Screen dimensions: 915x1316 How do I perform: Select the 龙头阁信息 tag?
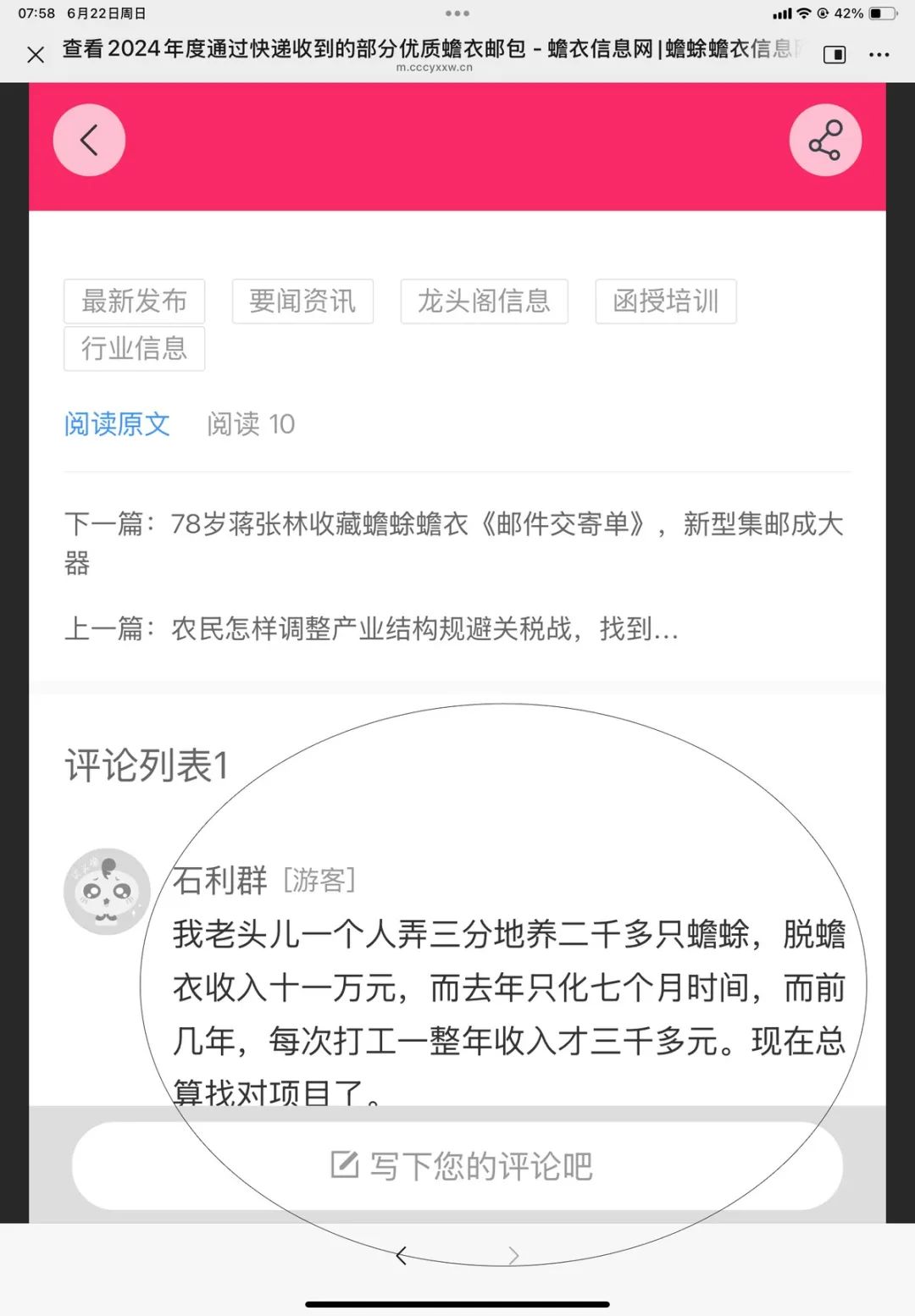(484, 301)
